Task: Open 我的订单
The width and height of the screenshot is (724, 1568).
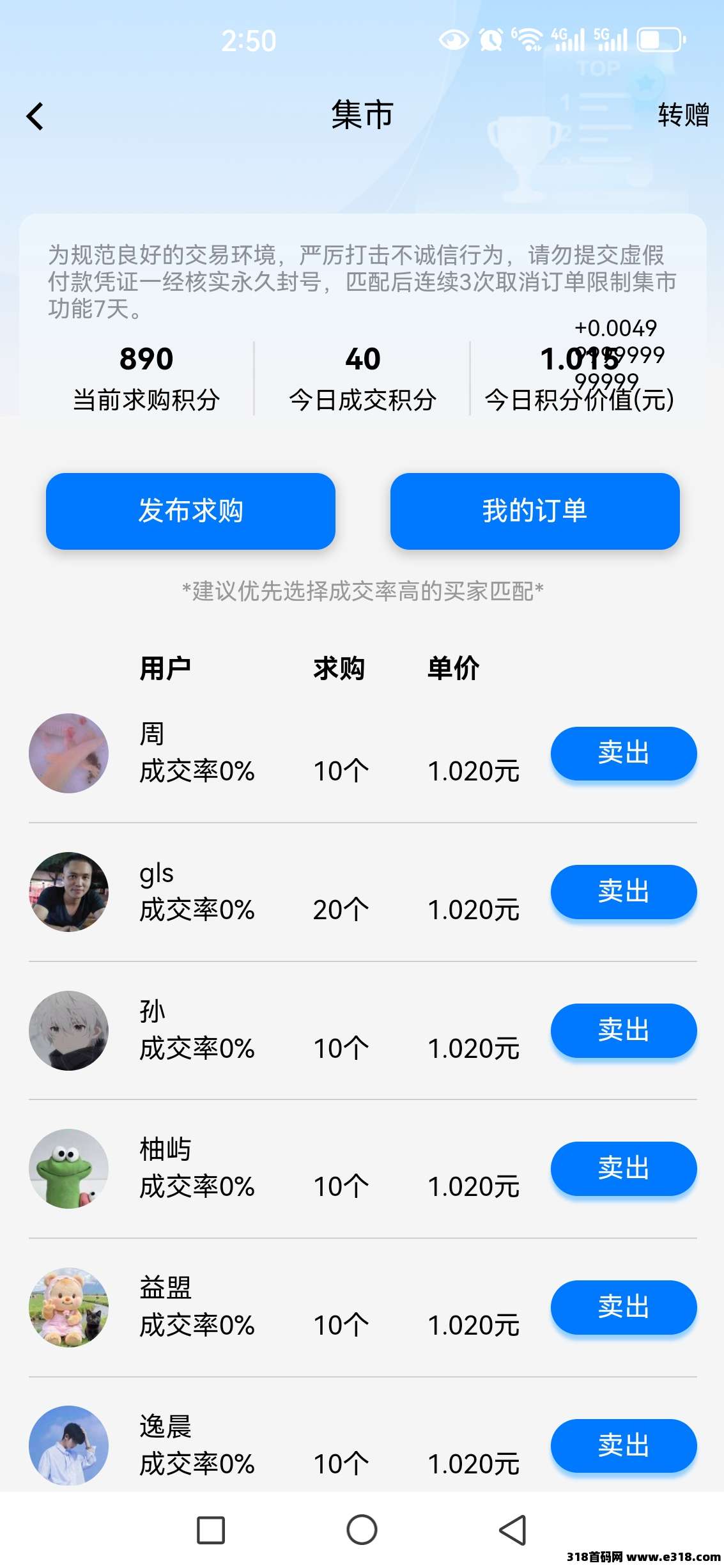Action: [x=534, y=511]
